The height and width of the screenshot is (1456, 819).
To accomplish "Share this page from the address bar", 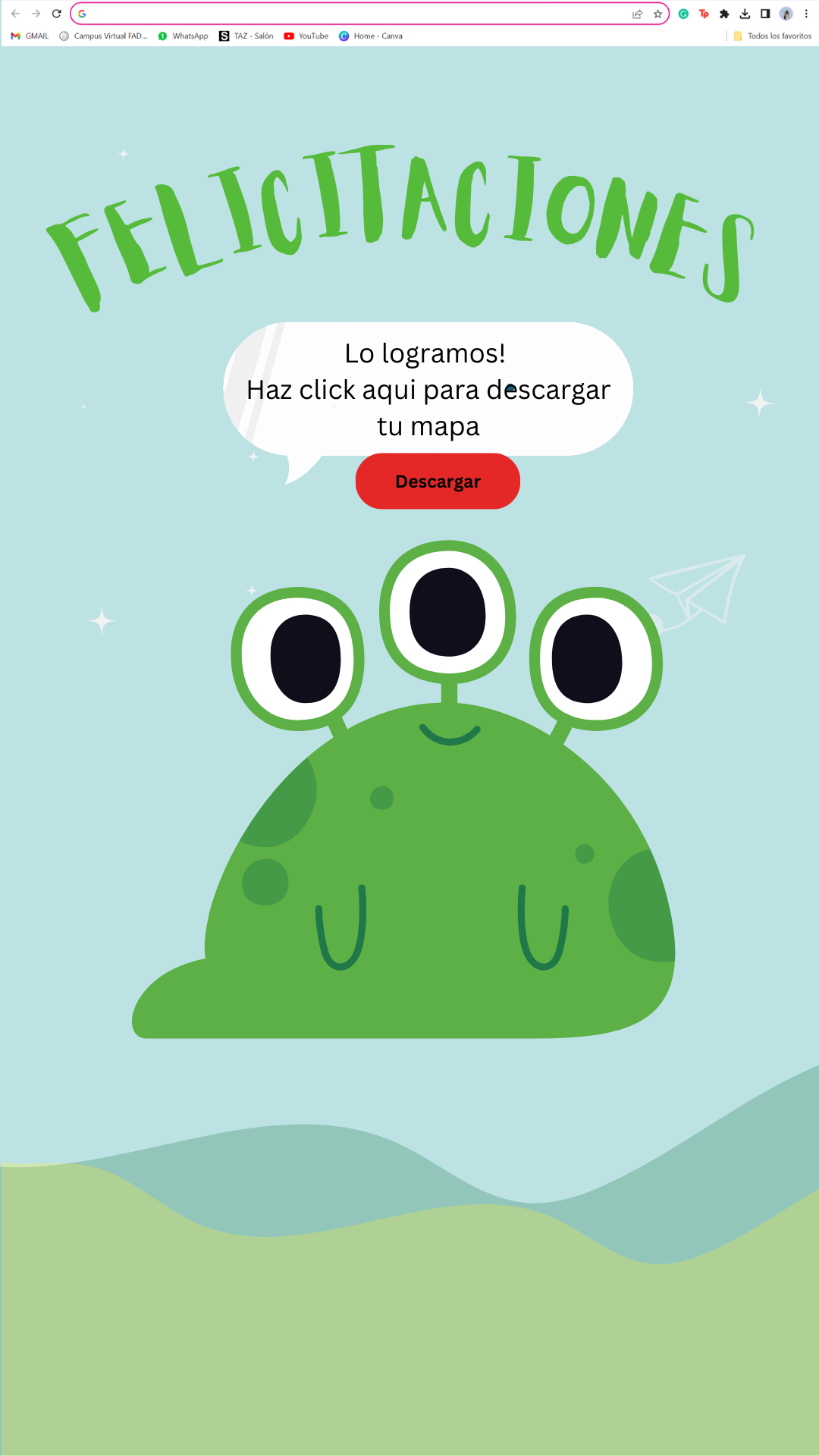I will coord(637,14).
